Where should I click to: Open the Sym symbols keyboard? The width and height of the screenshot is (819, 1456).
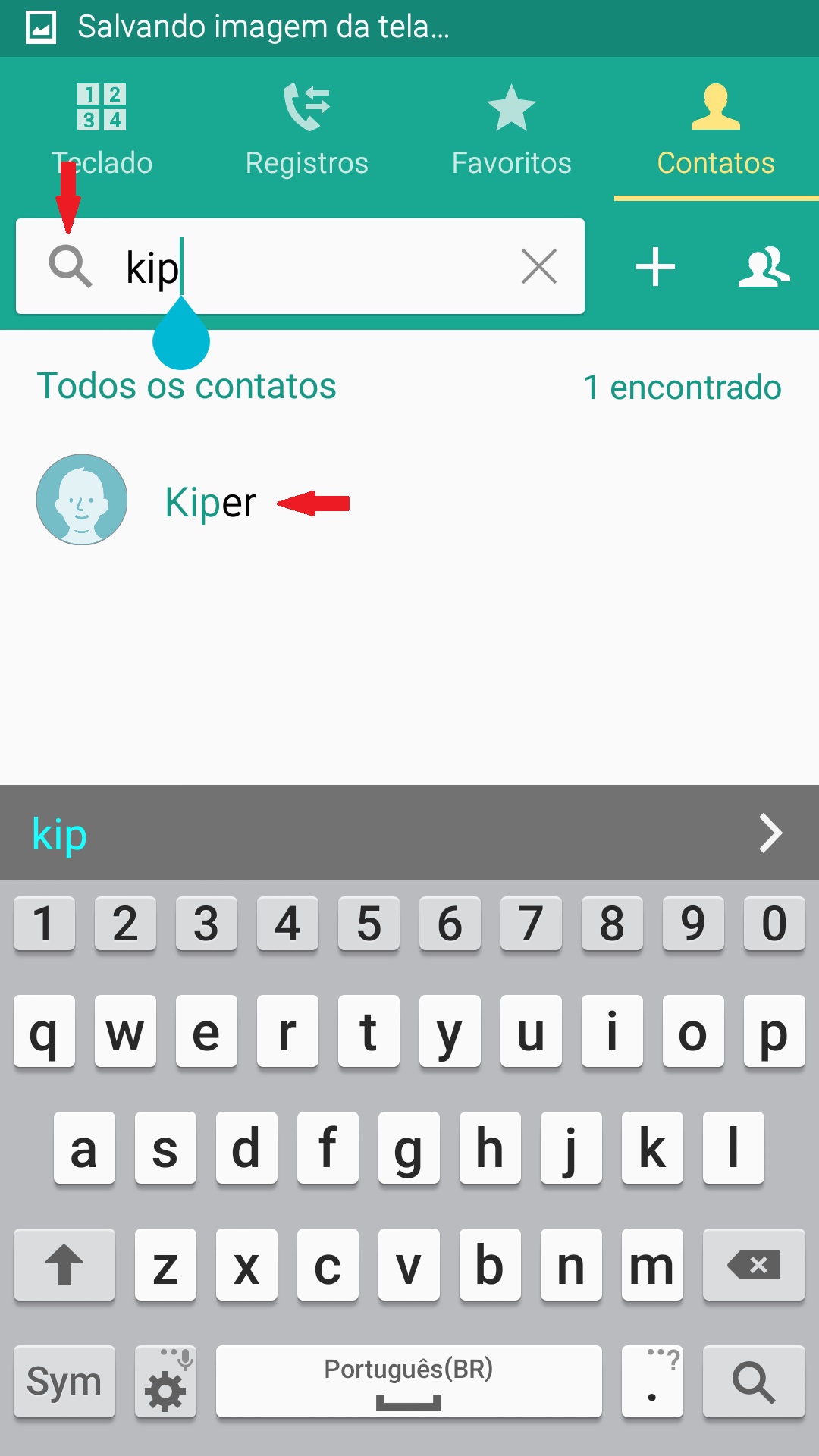pos(64,1382)
